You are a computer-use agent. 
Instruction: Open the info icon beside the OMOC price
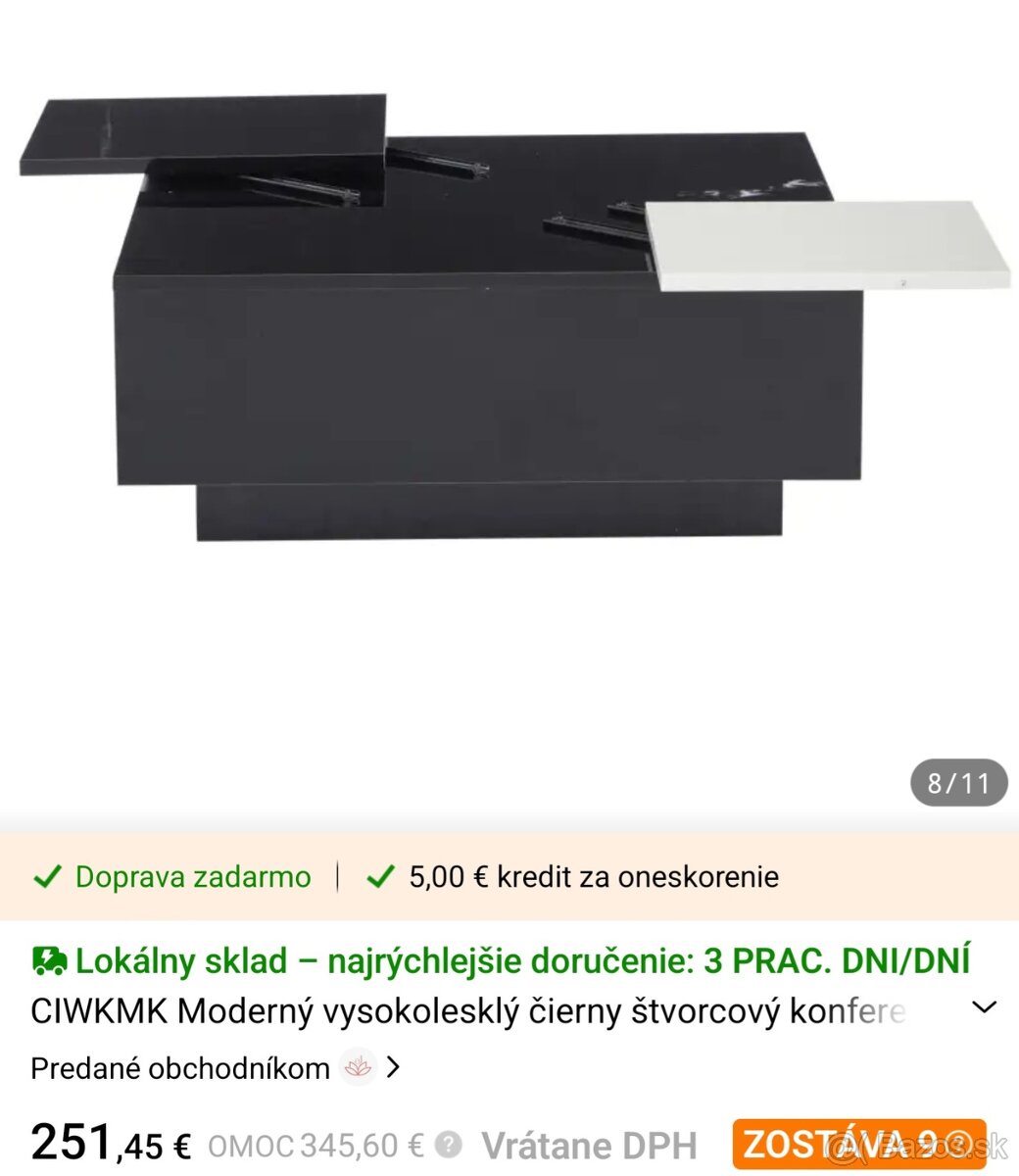pos(449,1144)
